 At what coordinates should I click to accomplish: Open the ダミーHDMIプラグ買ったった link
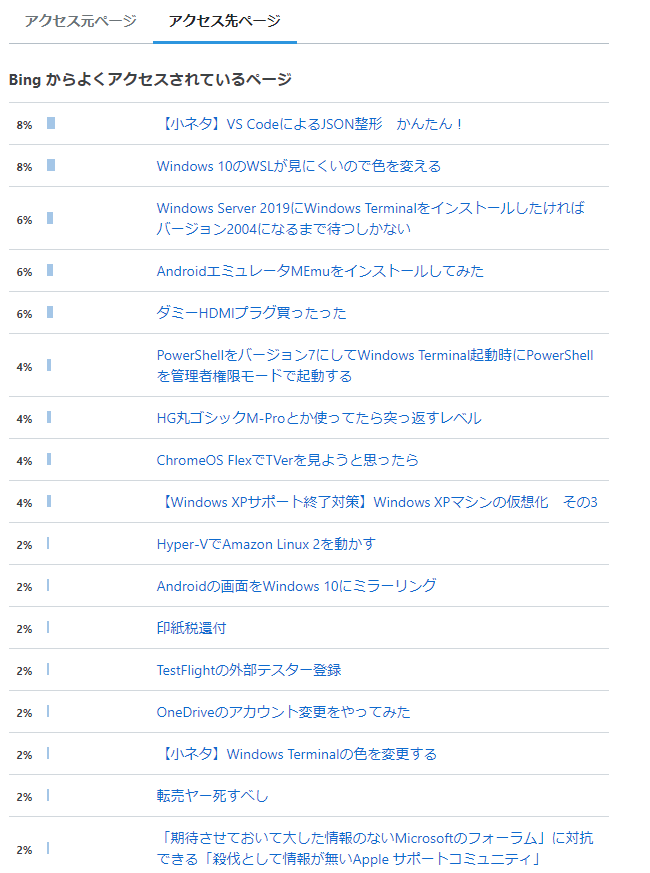[x=251, y=313]
